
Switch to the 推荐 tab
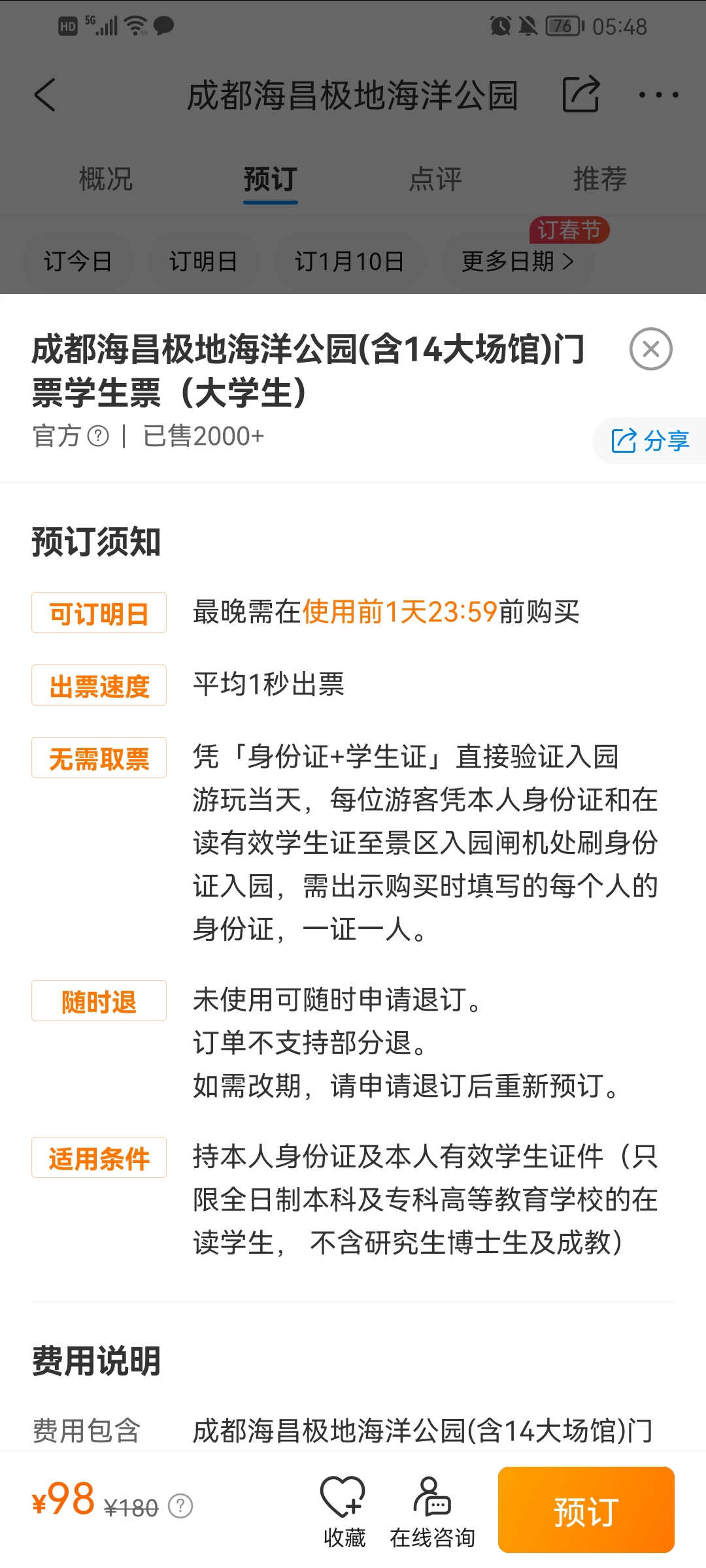600,179
